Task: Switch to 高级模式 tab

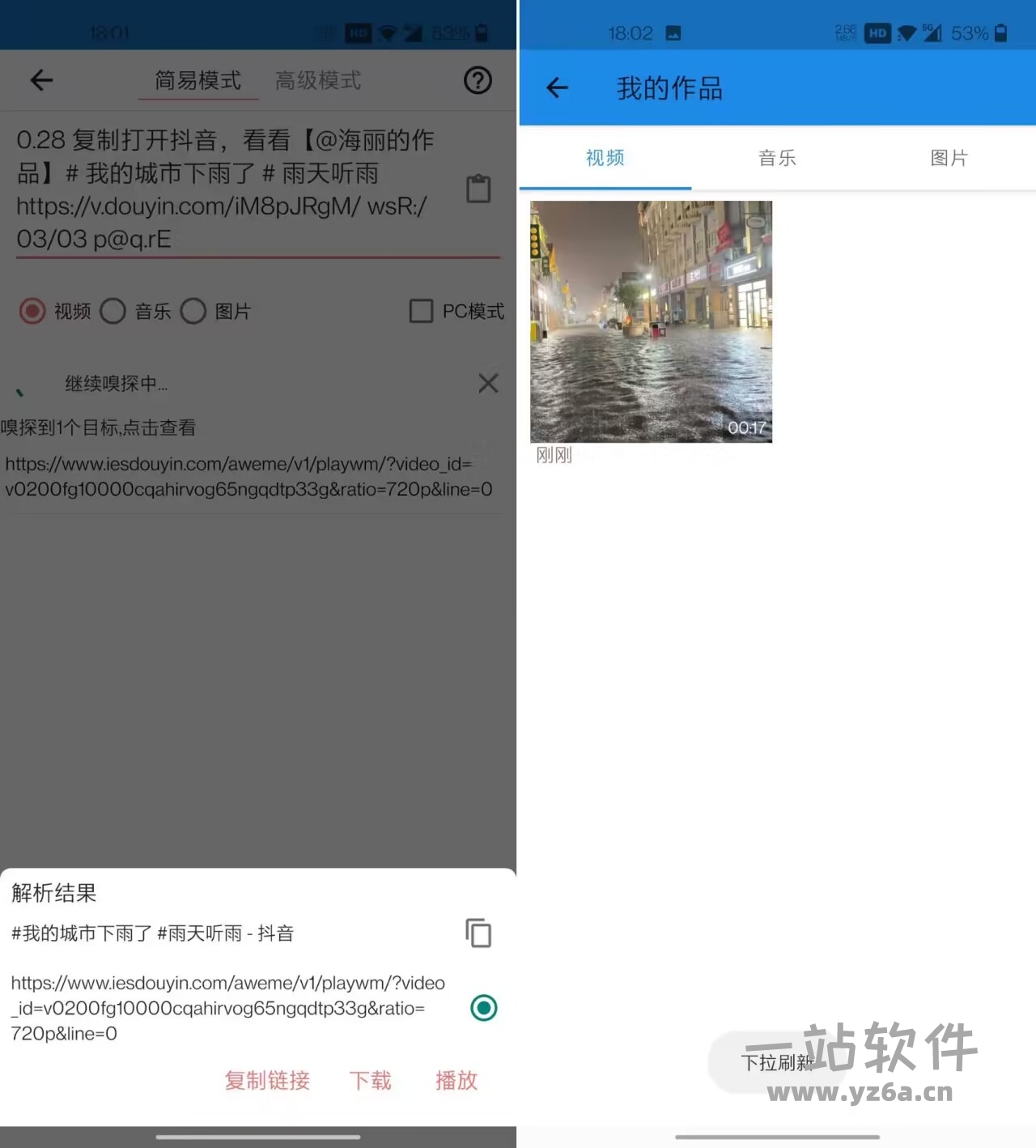Action: click(x=317, y=80)
